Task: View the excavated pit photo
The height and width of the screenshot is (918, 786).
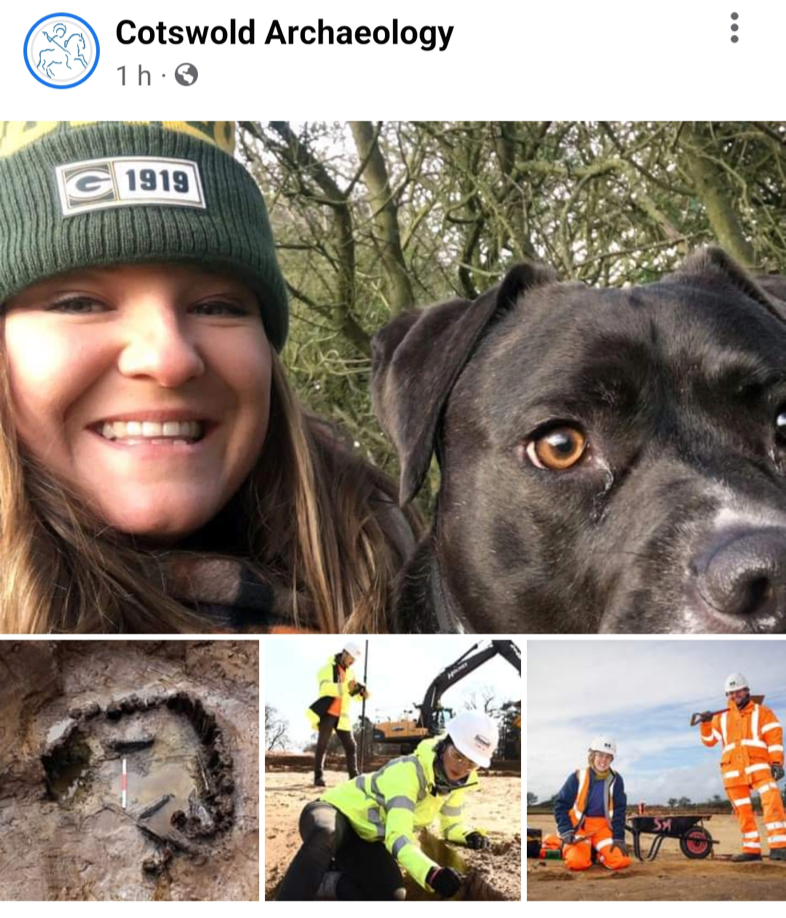Action: tap(129, 770)
